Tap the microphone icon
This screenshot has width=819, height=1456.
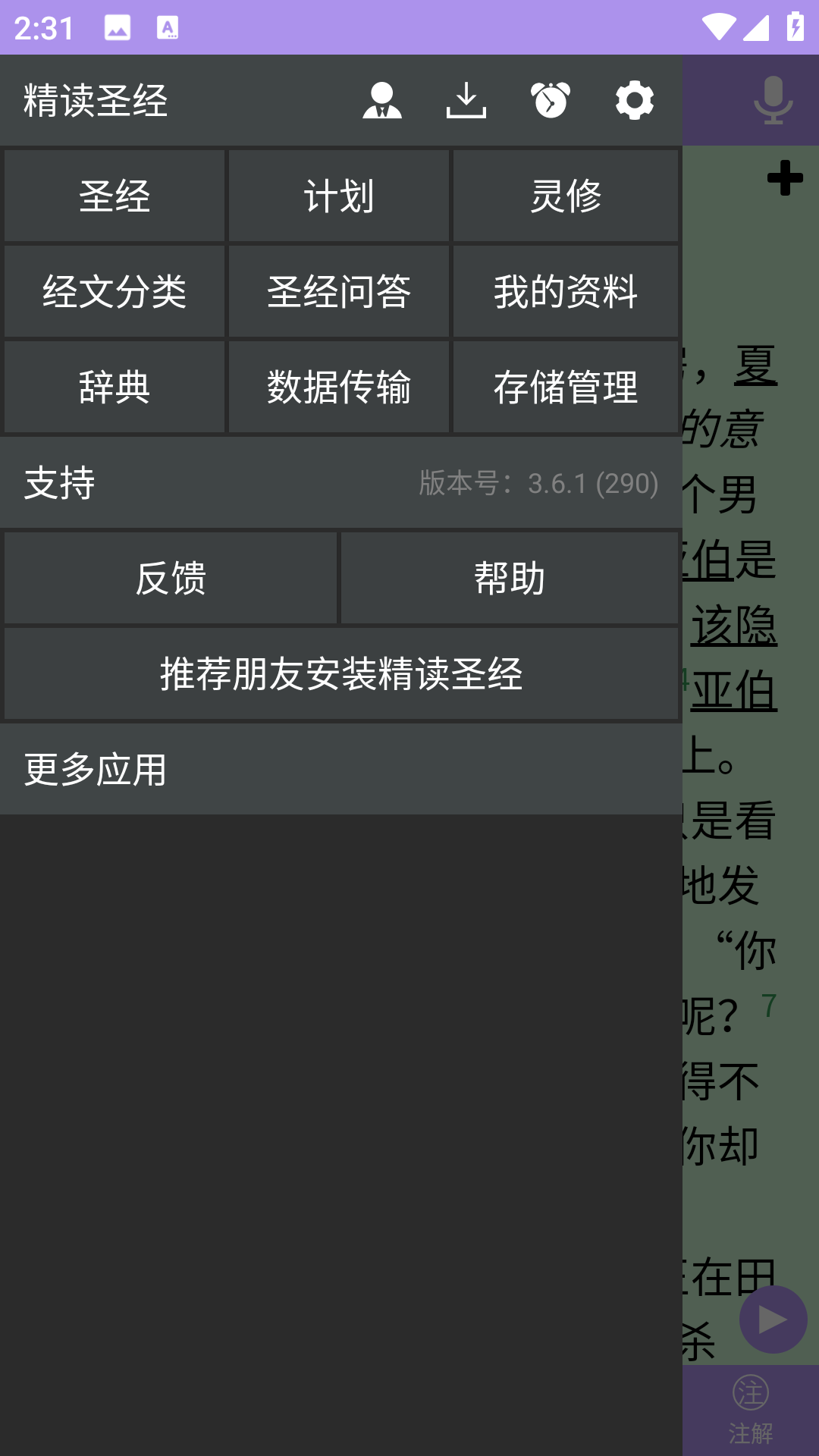773,100
